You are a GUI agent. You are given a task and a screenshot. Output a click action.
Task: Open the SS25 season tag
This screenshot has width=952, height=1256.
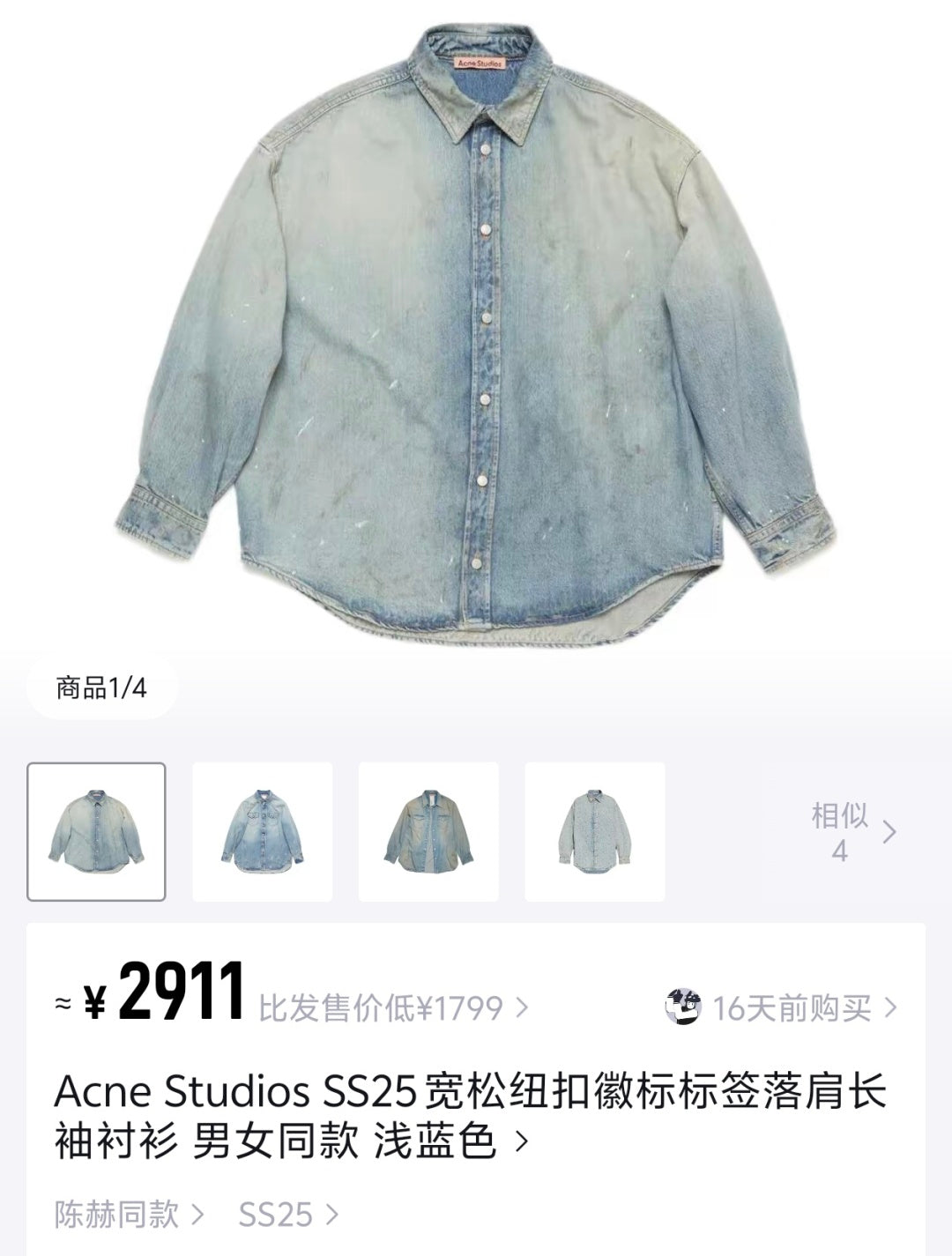(287, 1214)
